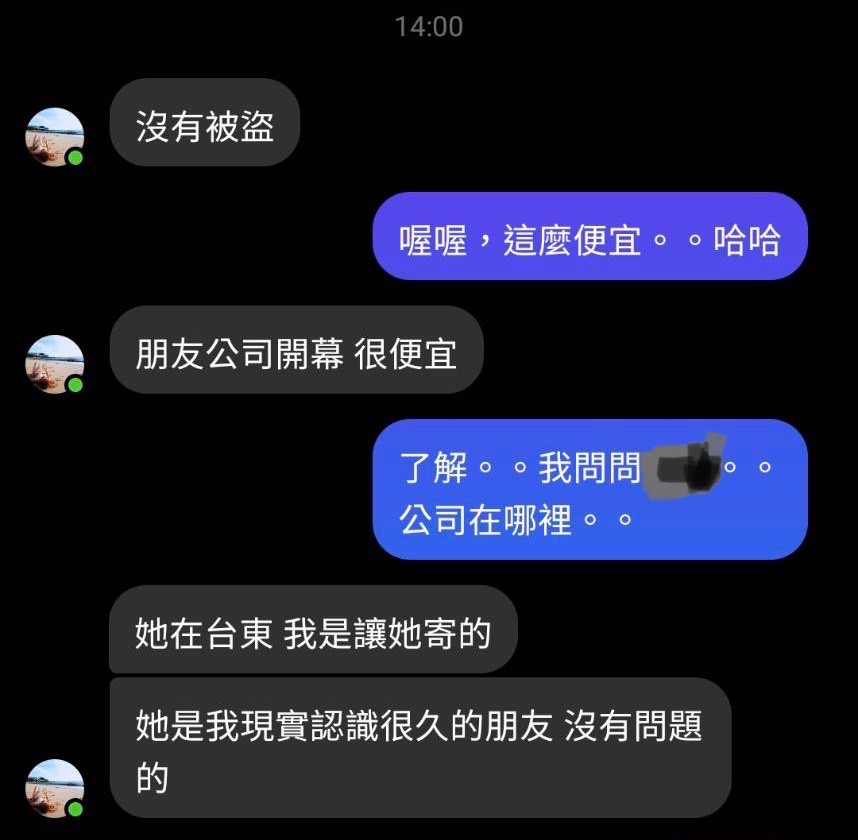Tap avatar next to 朋友公司開幕 很便宜

[54, 364]
